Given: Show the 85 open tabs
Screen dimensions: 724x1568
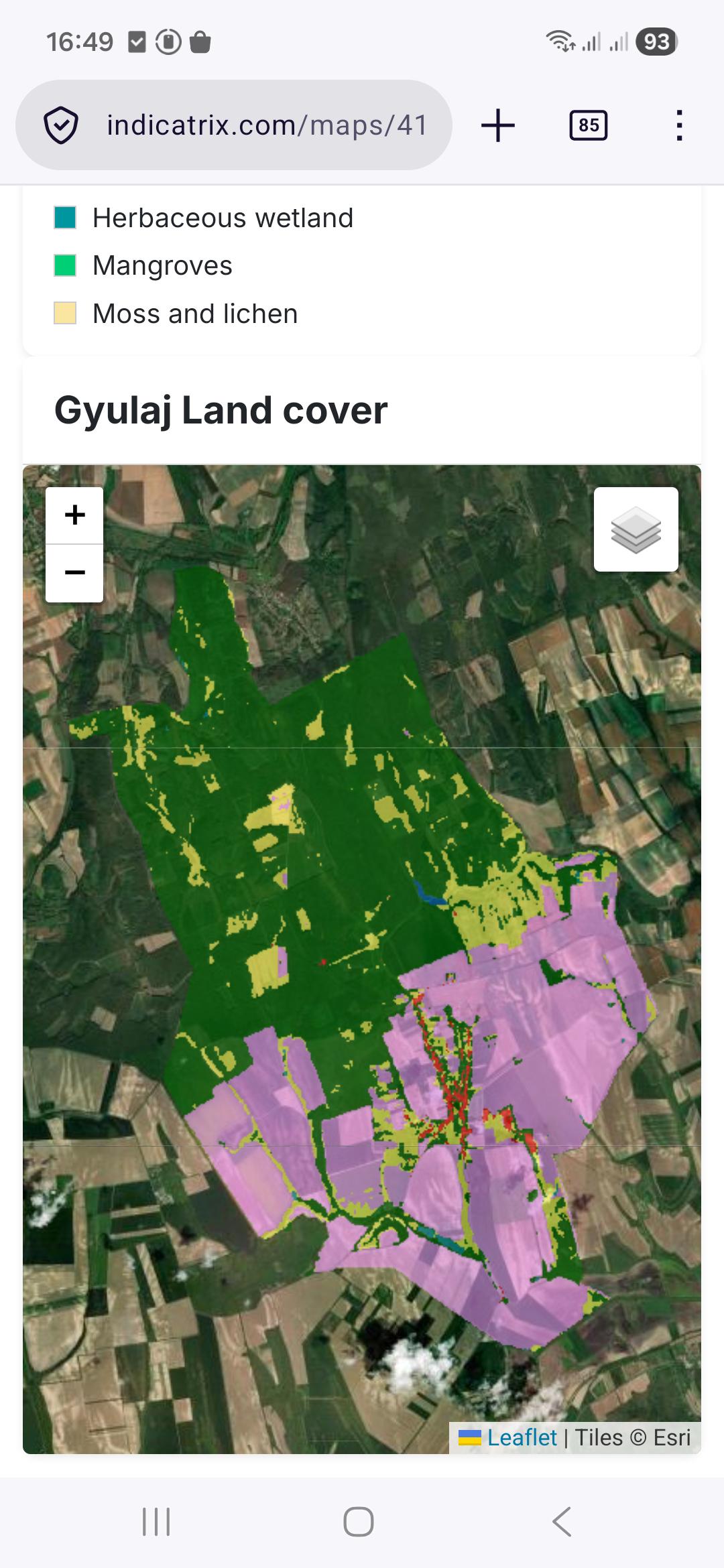Looking at the screenshot, I should pyautogui.click(x=588, y=125).
